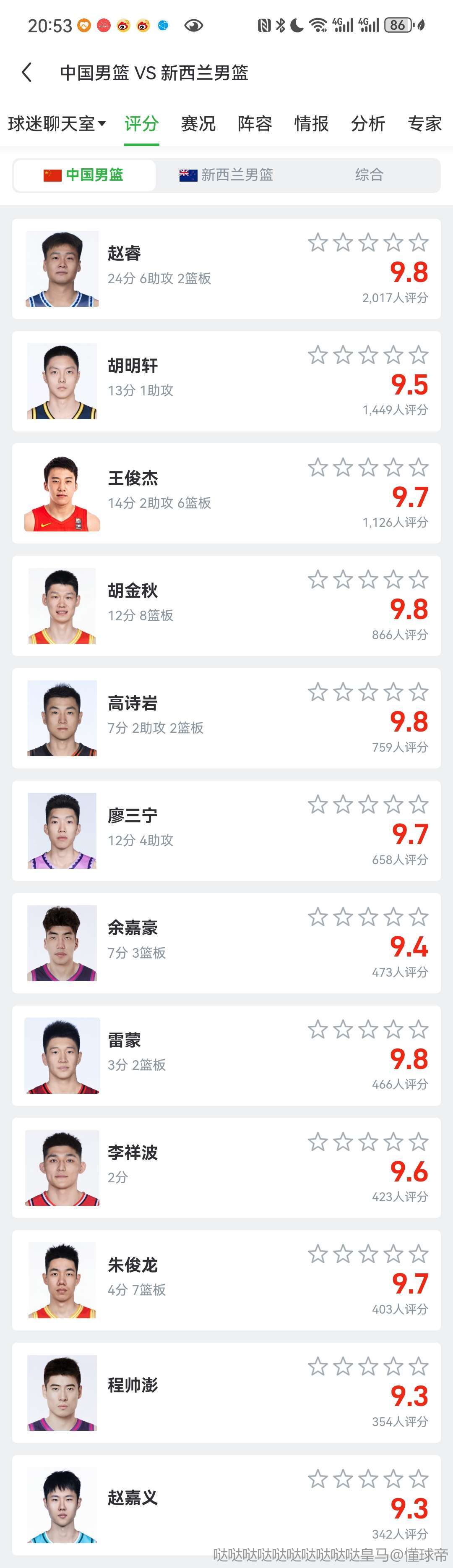Give 胡金秋 a one-star rating
This screenshot has height=1568, width=453.
click(318, 580)
